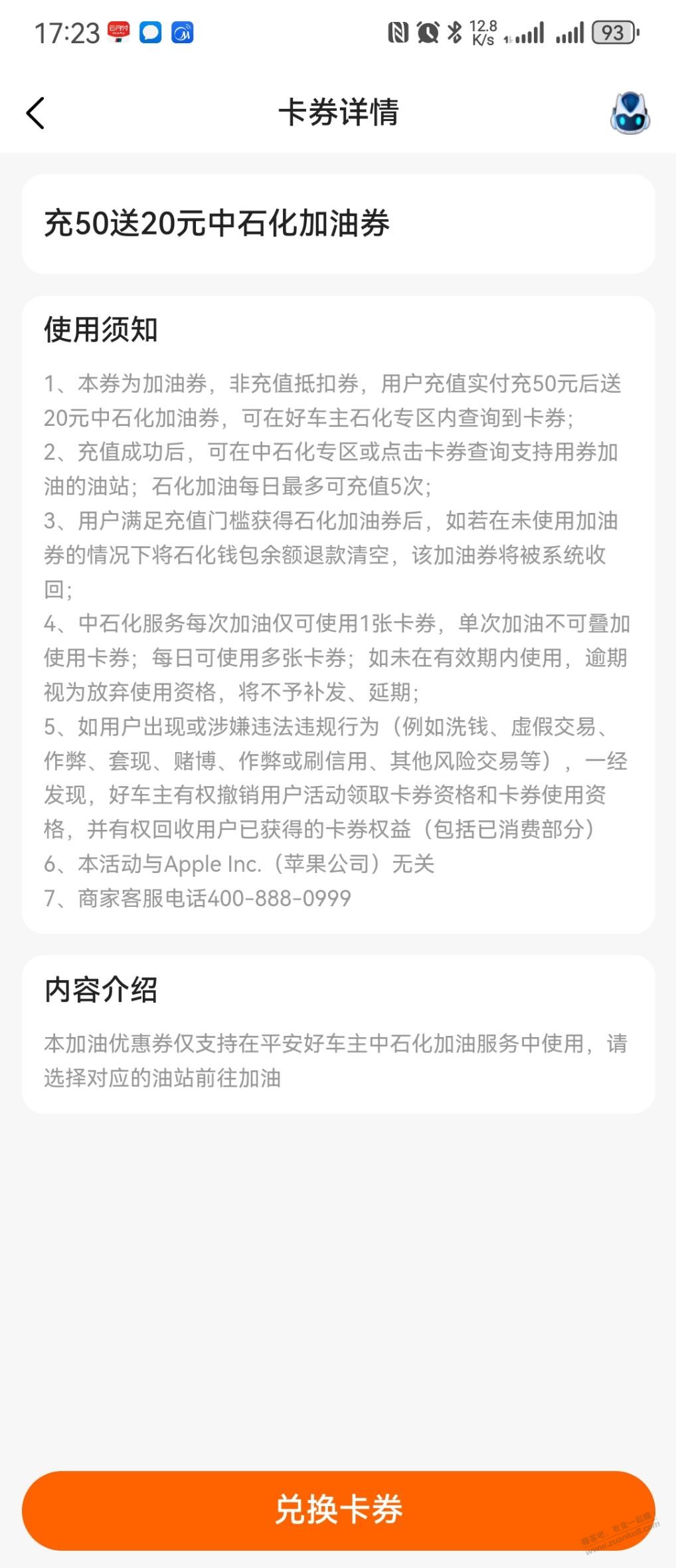The width and height of the screenshot is (676, 1568).
Task: Go back from the 卡券详情 page
Action: pyautogui.click(x=36, y=113)
